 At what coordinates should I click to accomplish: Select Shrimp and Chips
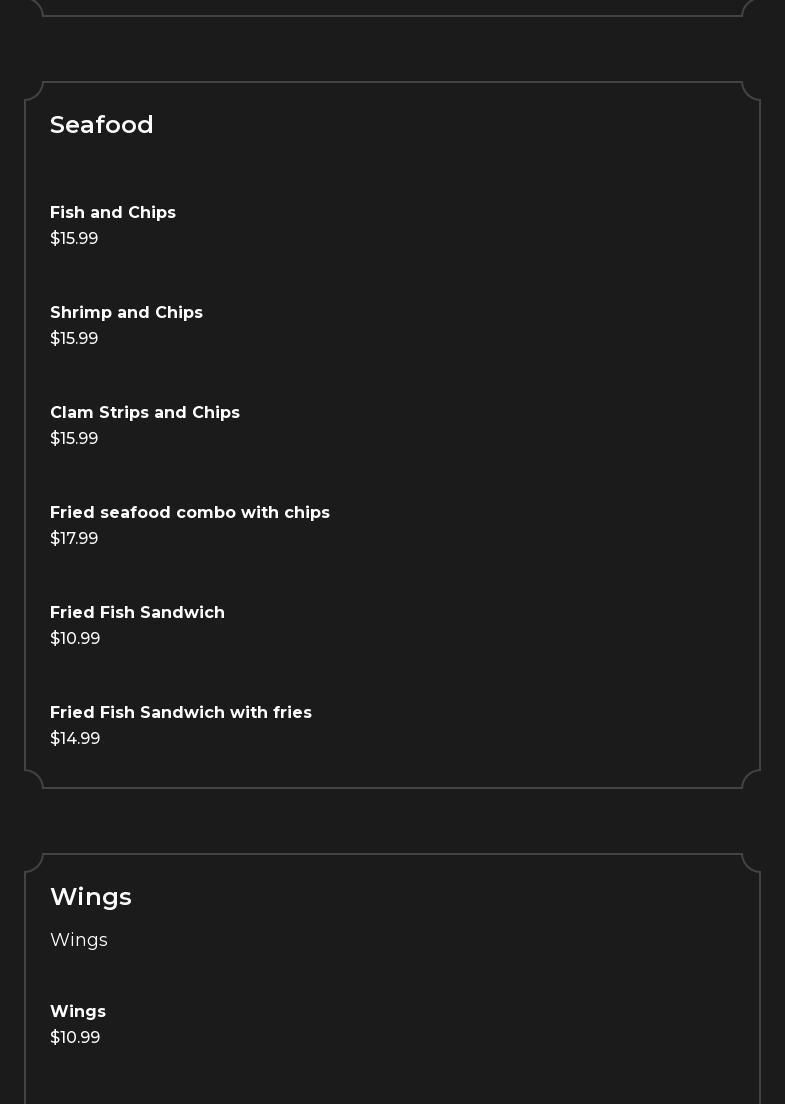(126, 313)
